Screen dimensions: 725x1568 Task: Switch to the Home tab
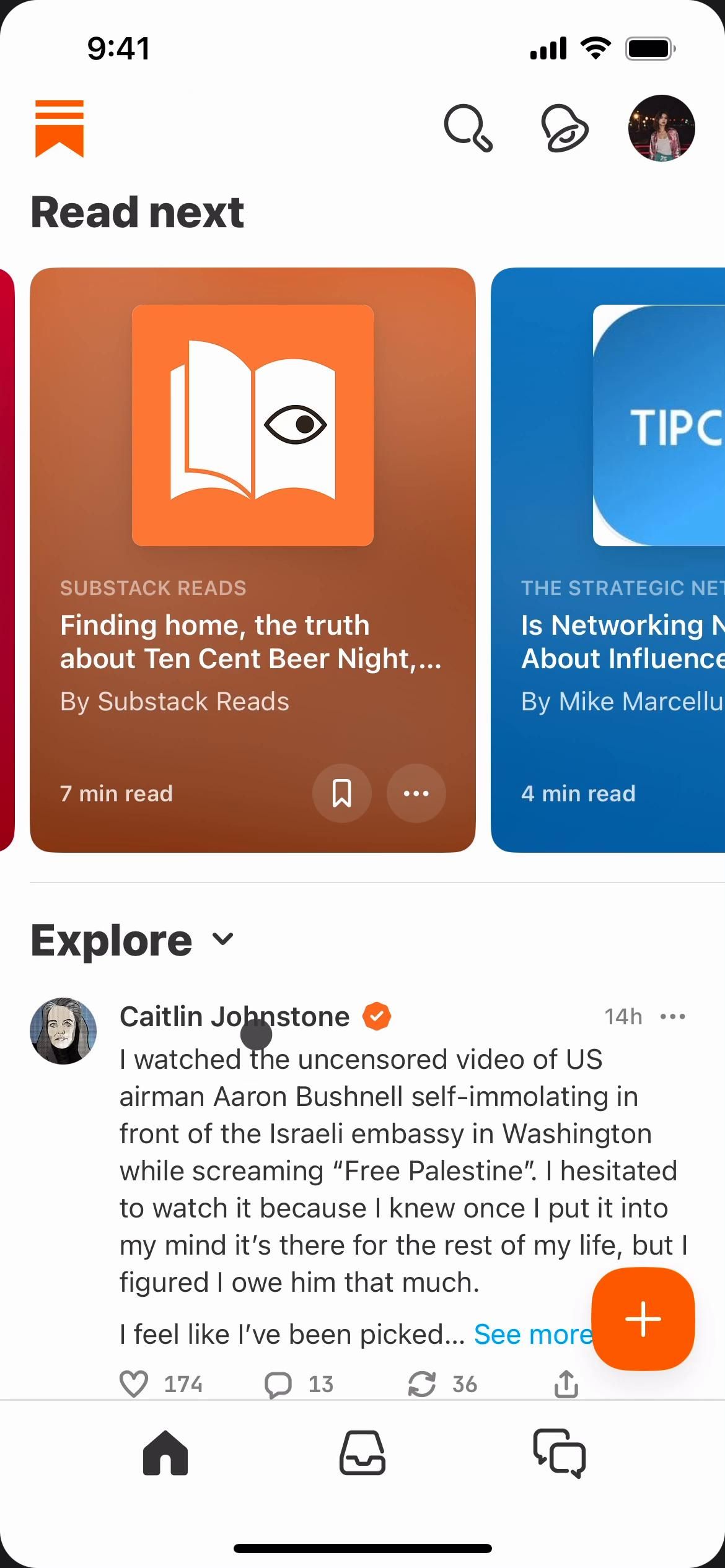(x=165, y=1453)
